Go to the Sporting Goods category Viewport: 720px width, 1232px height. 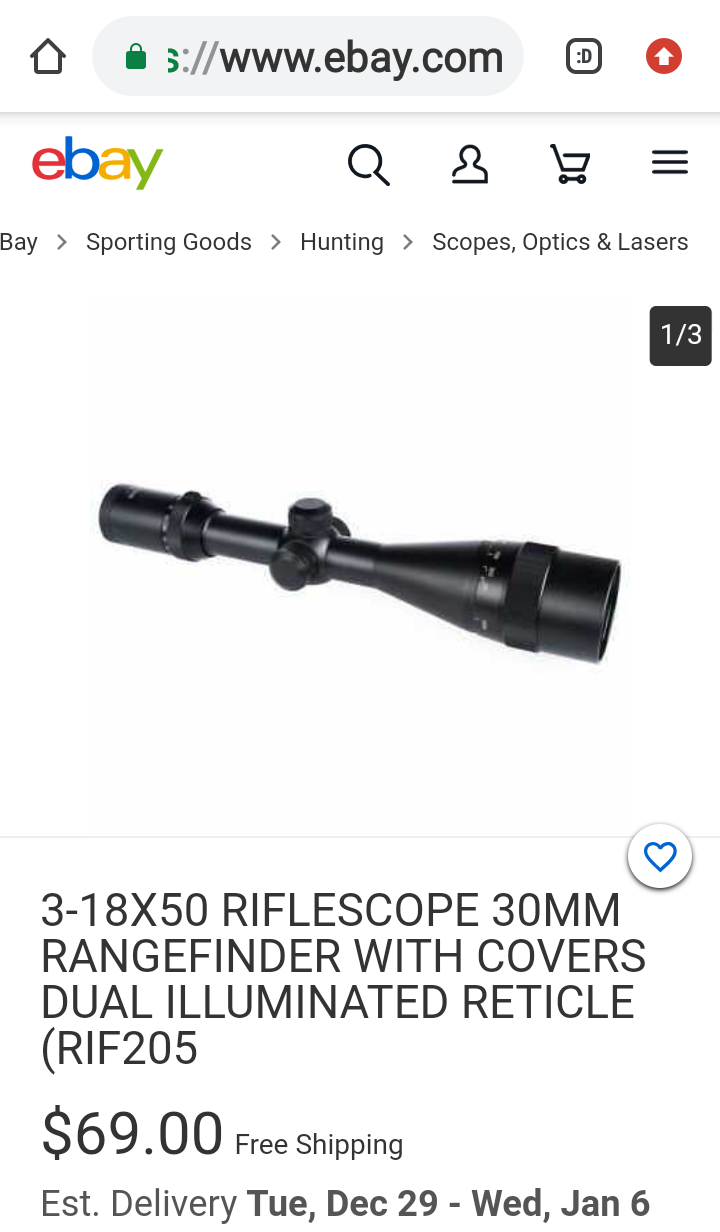click(169, 242)
